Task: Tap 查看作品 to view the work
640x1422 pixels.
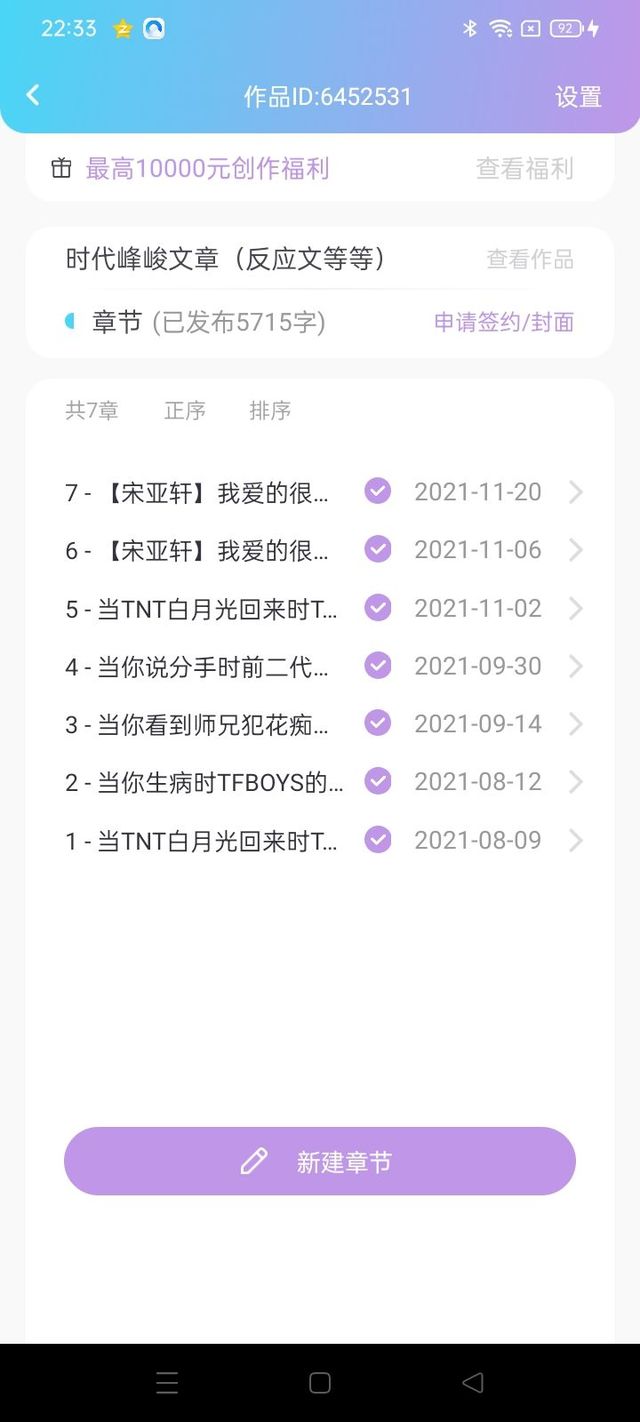Action: click(x=530, y=260)
